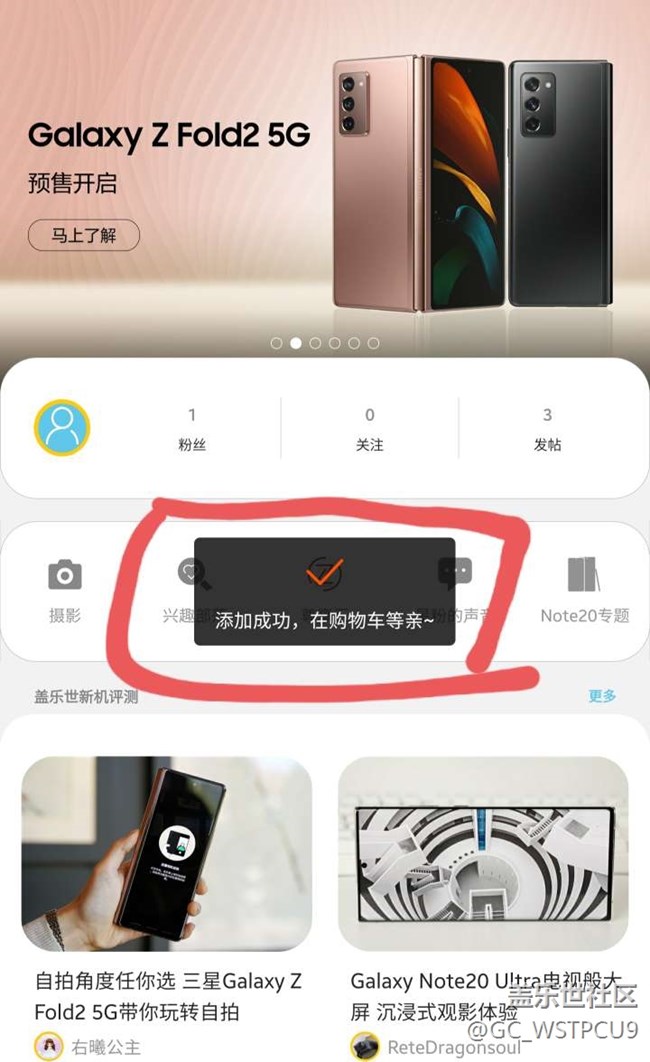This screenshot has height=1062, width=650.
Task: Open the Note20专题 section
Action: point(584,590)
